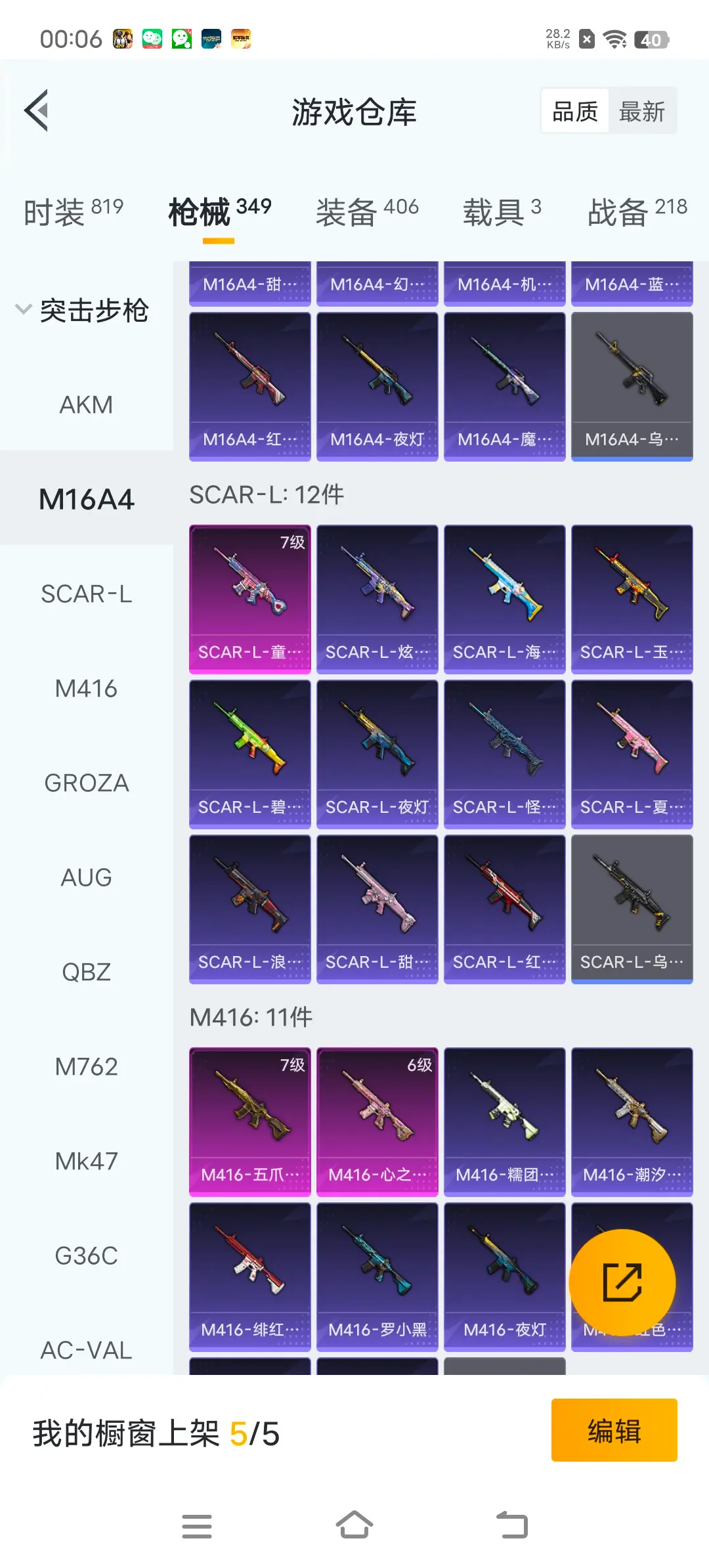The image size is (709, 1568).
Task: Open the 载具 tab
Action: pos(502,212)
